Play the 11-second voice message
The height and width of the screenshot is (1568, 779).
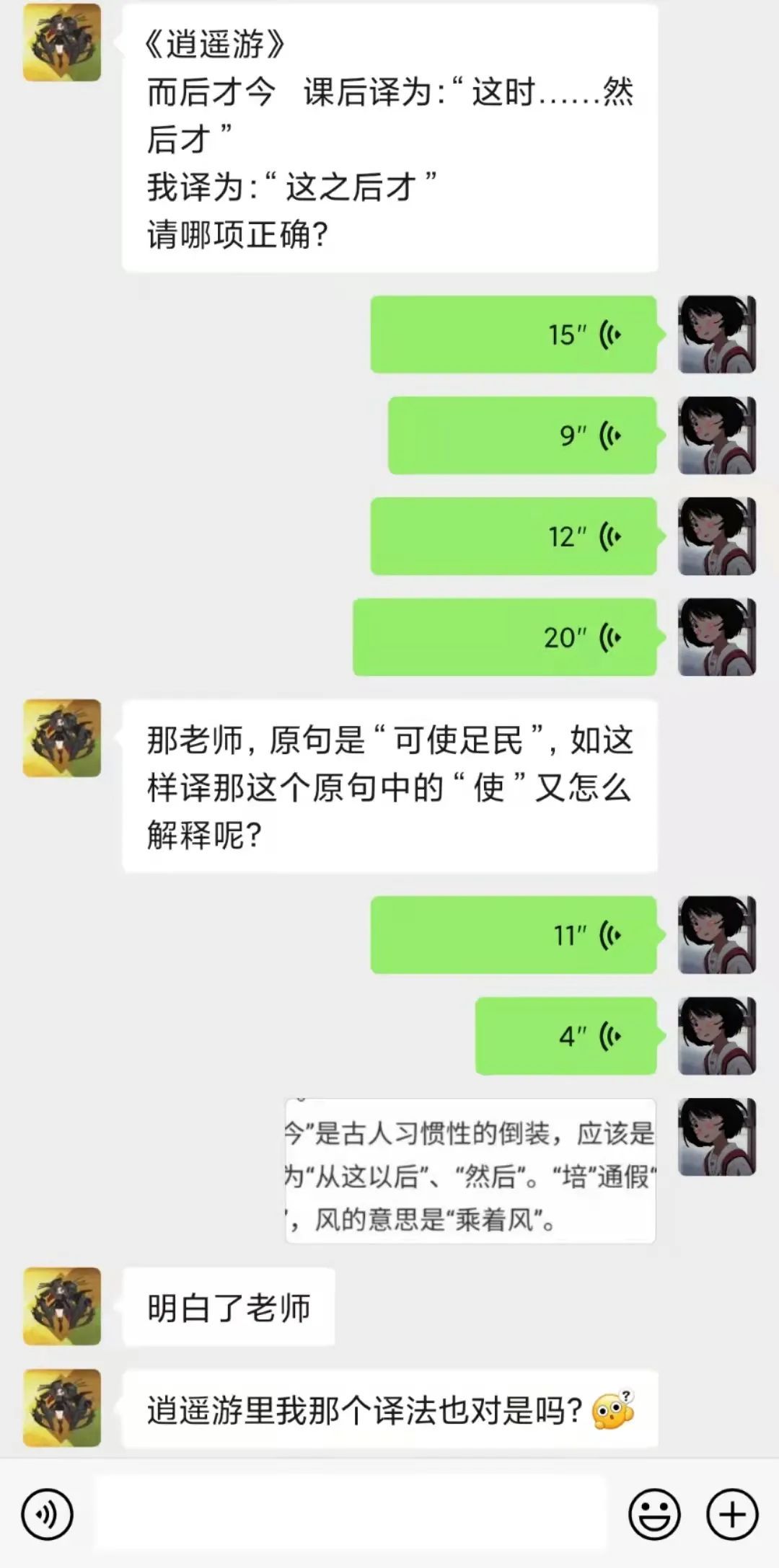coord(514,935)
